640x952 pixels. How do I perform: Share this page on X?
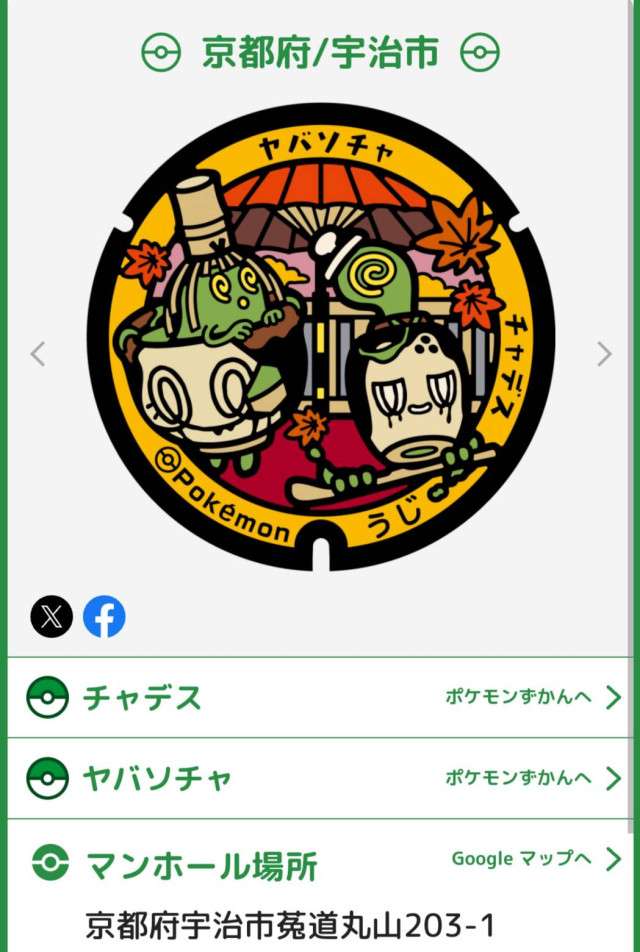[x=52, y=617]
